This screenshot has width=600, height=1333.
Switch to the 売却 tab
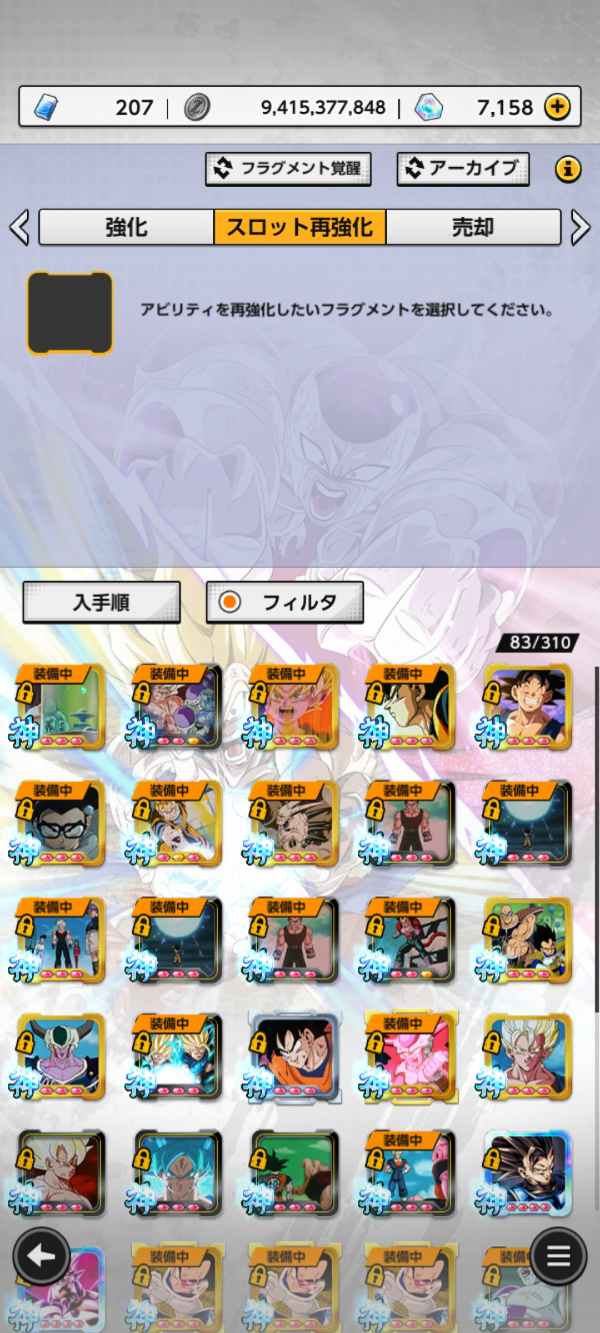[x=473, y=227]
